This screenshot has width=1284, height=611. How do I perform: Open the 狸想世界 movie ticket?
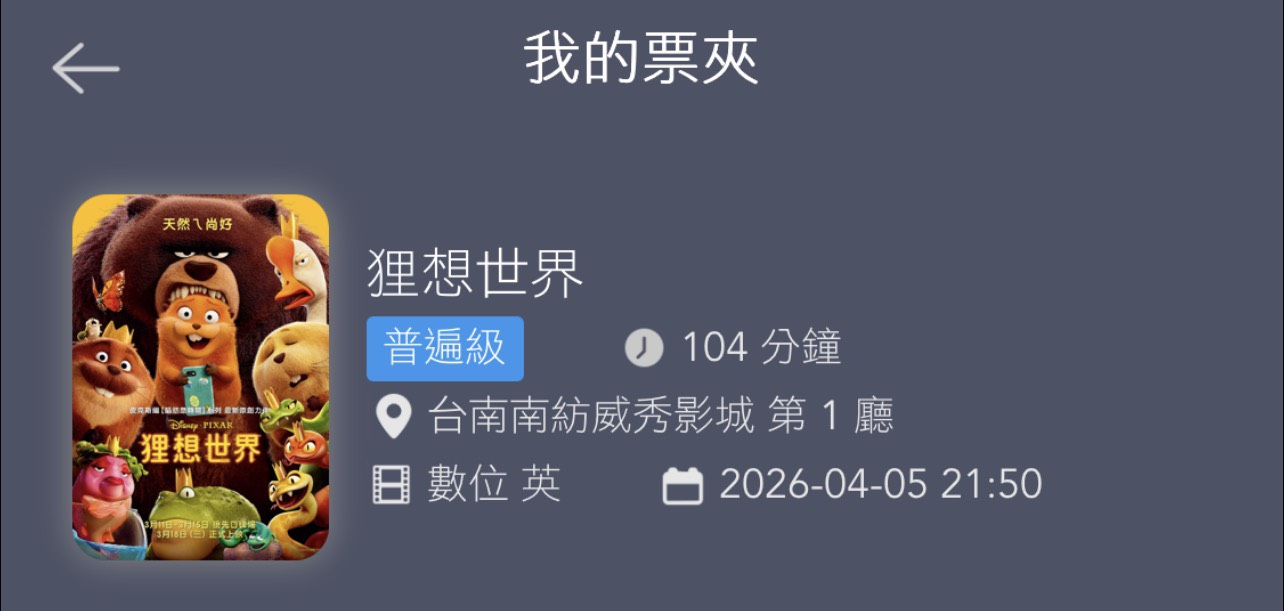(x=475, y=273)
